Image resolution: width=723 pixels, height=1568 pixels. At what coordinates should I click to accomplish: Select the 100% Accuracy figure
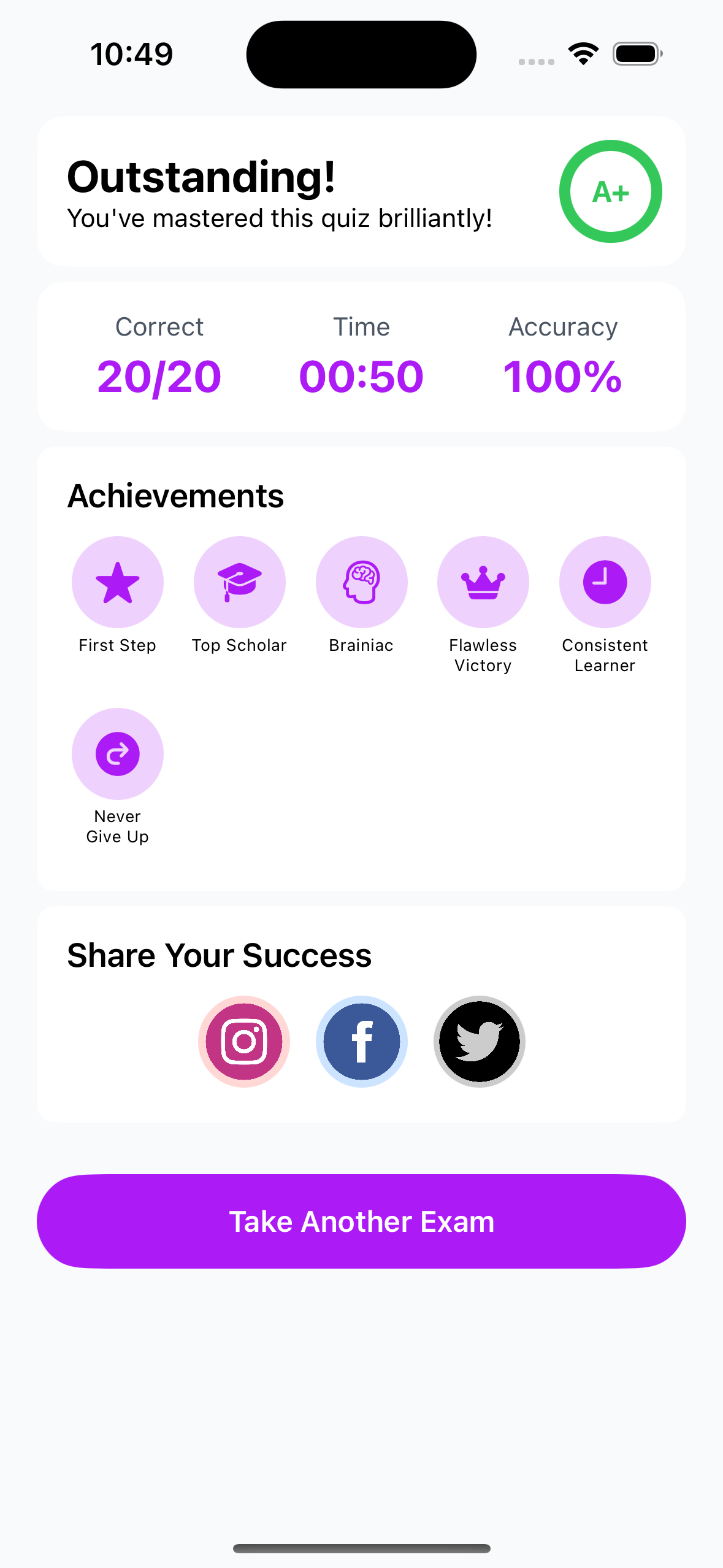(x=562, y=376)
